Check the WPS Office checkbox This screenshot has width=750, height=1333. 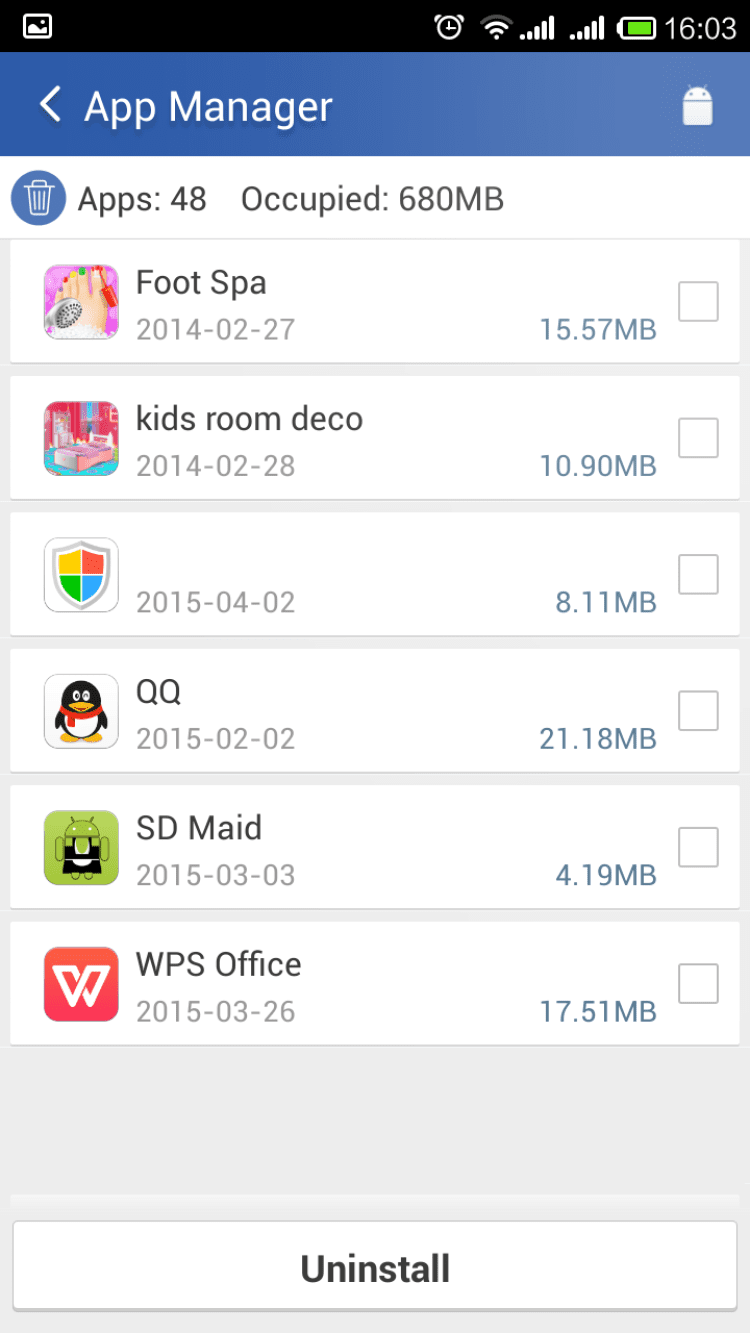click(x=698, y=984)
